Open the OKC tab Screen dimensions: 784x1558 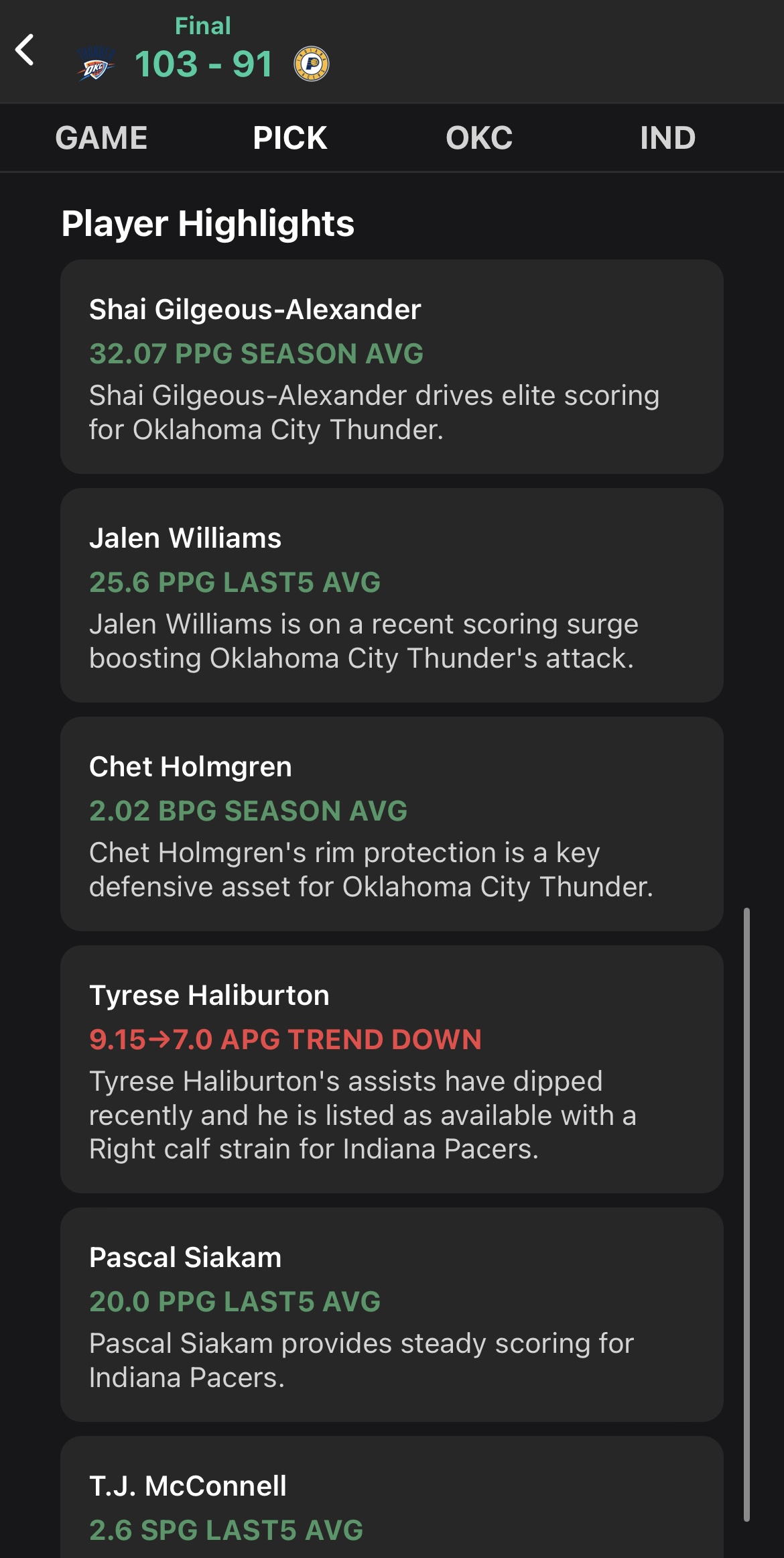coord(480,137)
